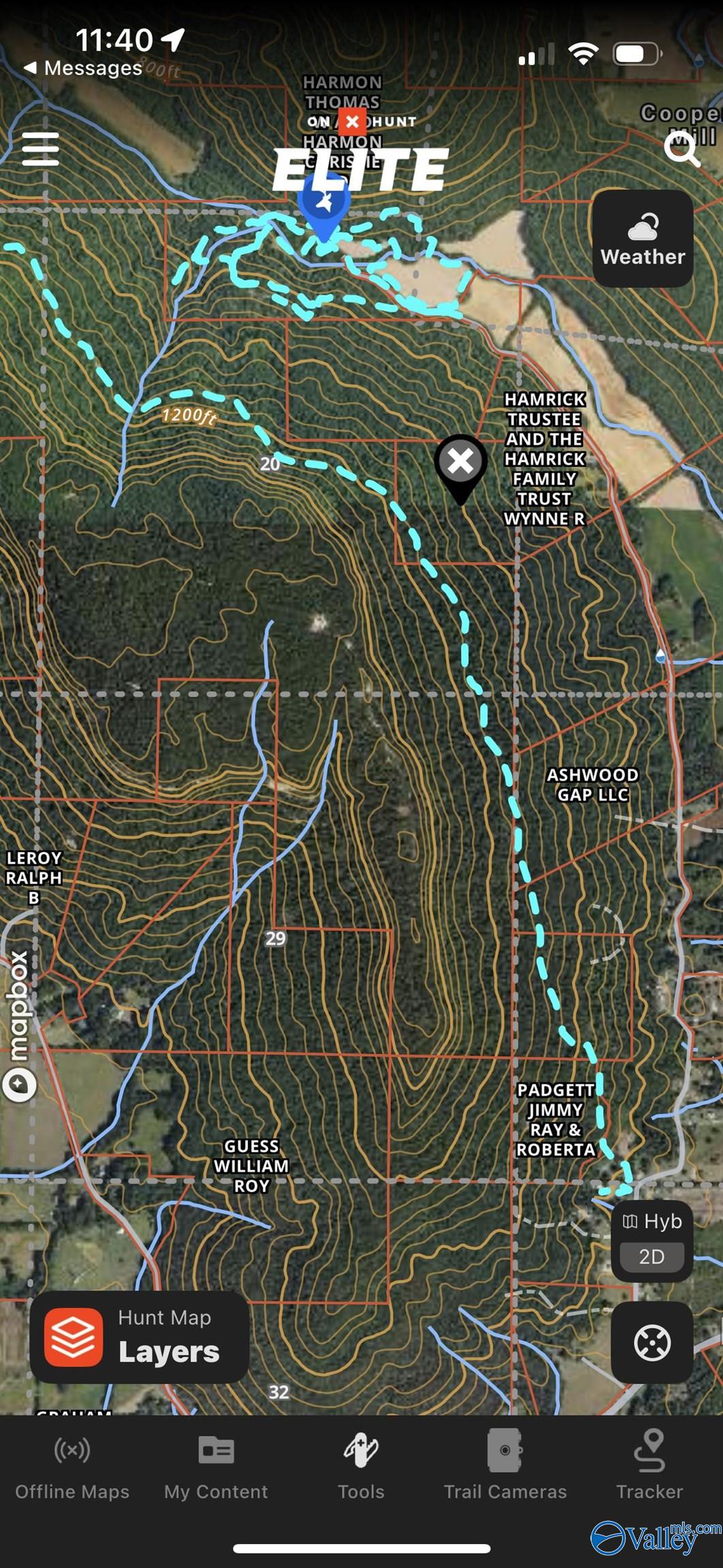Open Hunt Map Layers

pos(140,1337)
